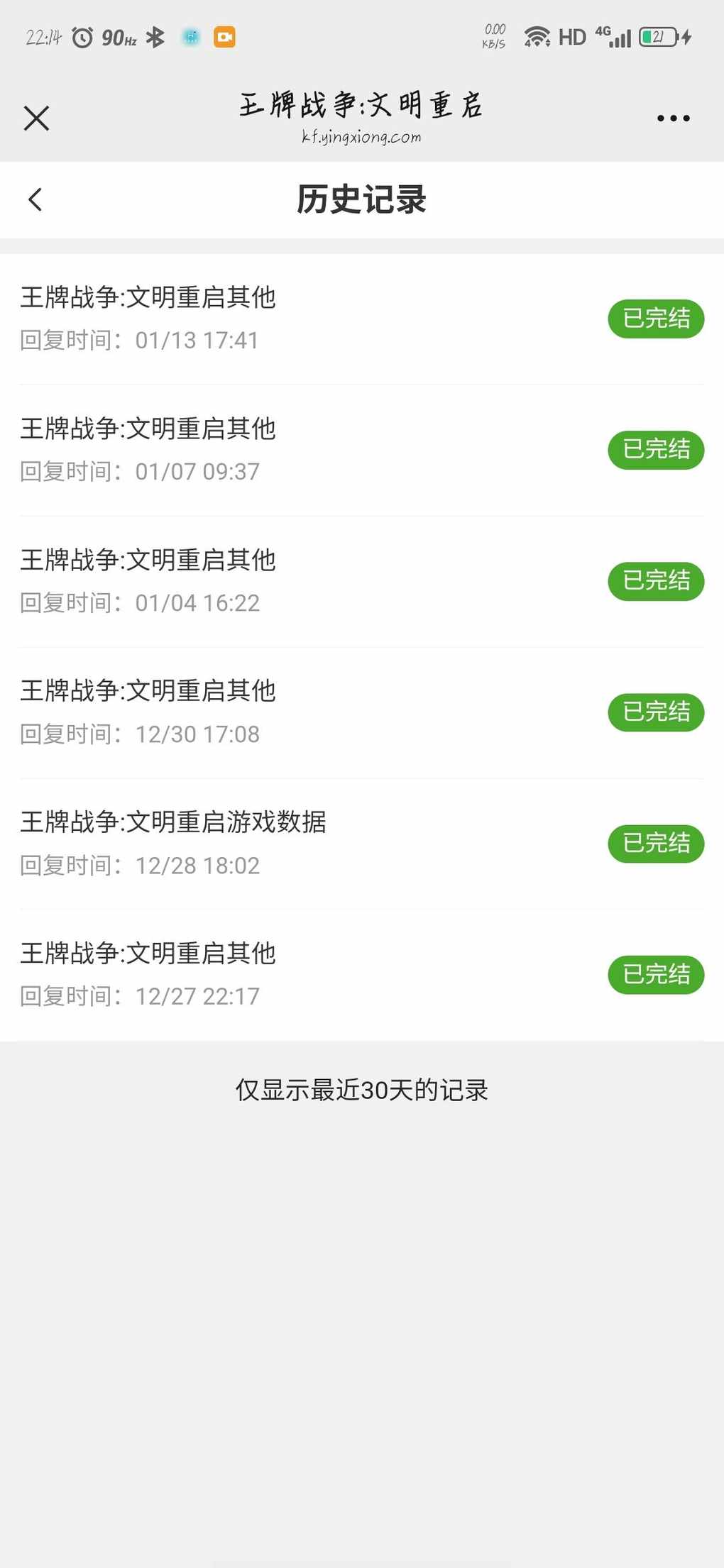Close the webview with the X icon
The height and width of the screenshot is (1568, 724).
click(36, 118)
